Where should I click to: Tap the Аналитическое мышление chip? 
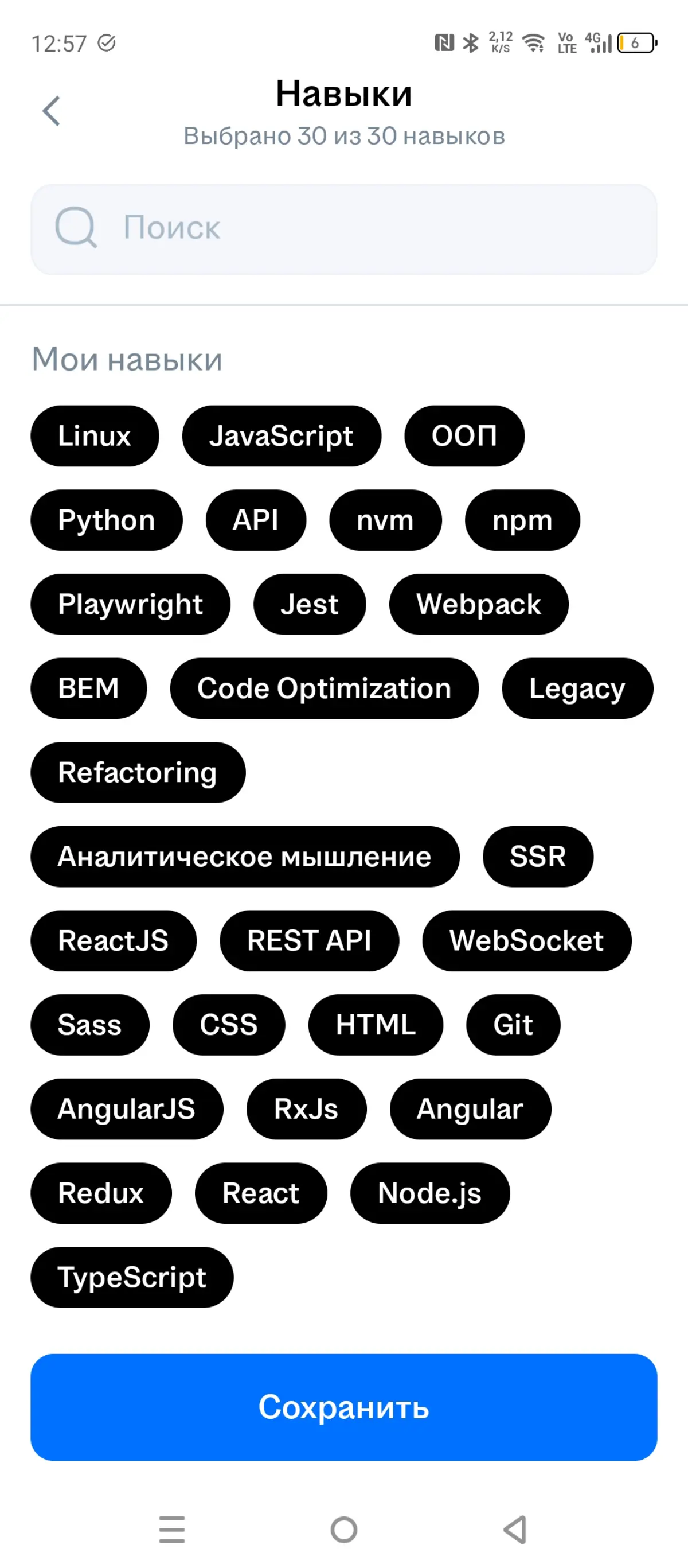245,856
